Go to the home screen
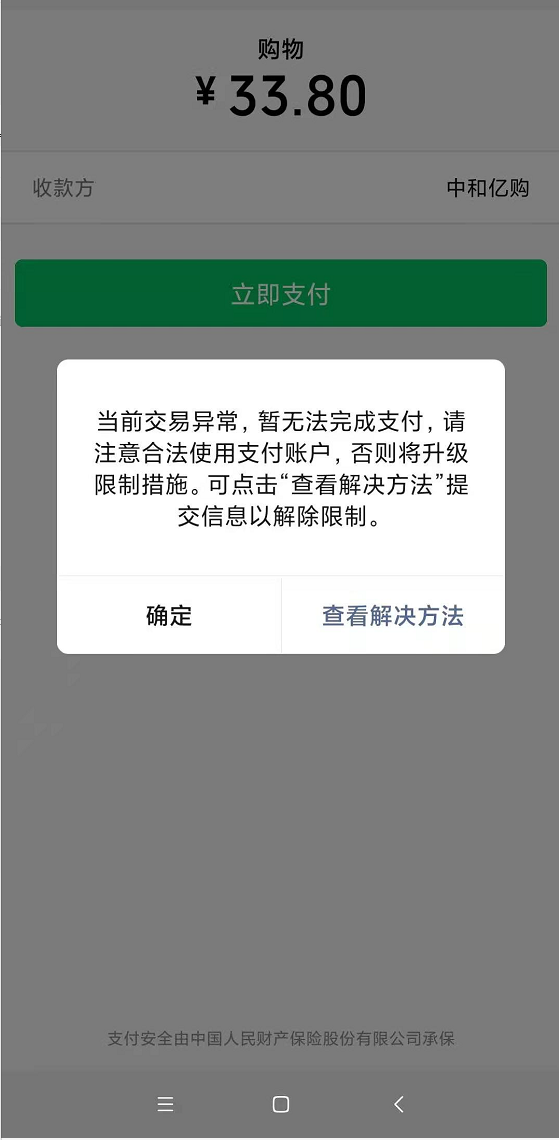The image size is (559, 1140). (281, 1104)
